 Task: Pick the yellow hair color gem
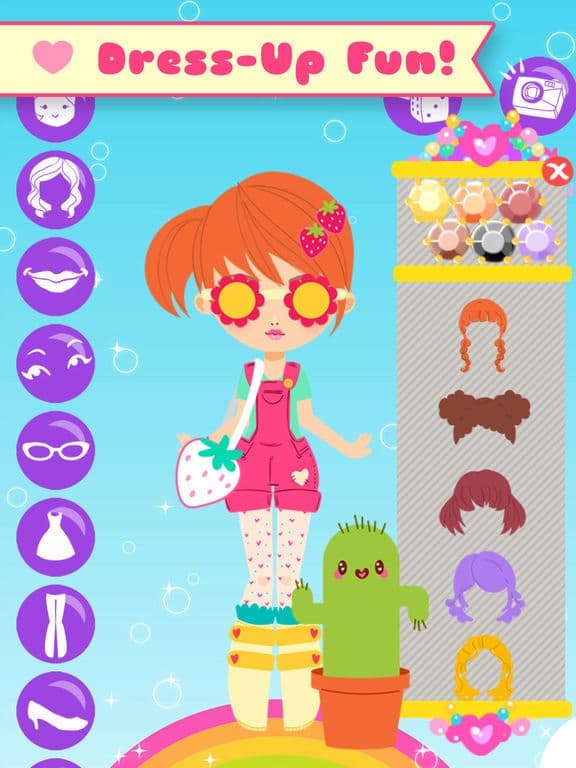tap(429, 201)
